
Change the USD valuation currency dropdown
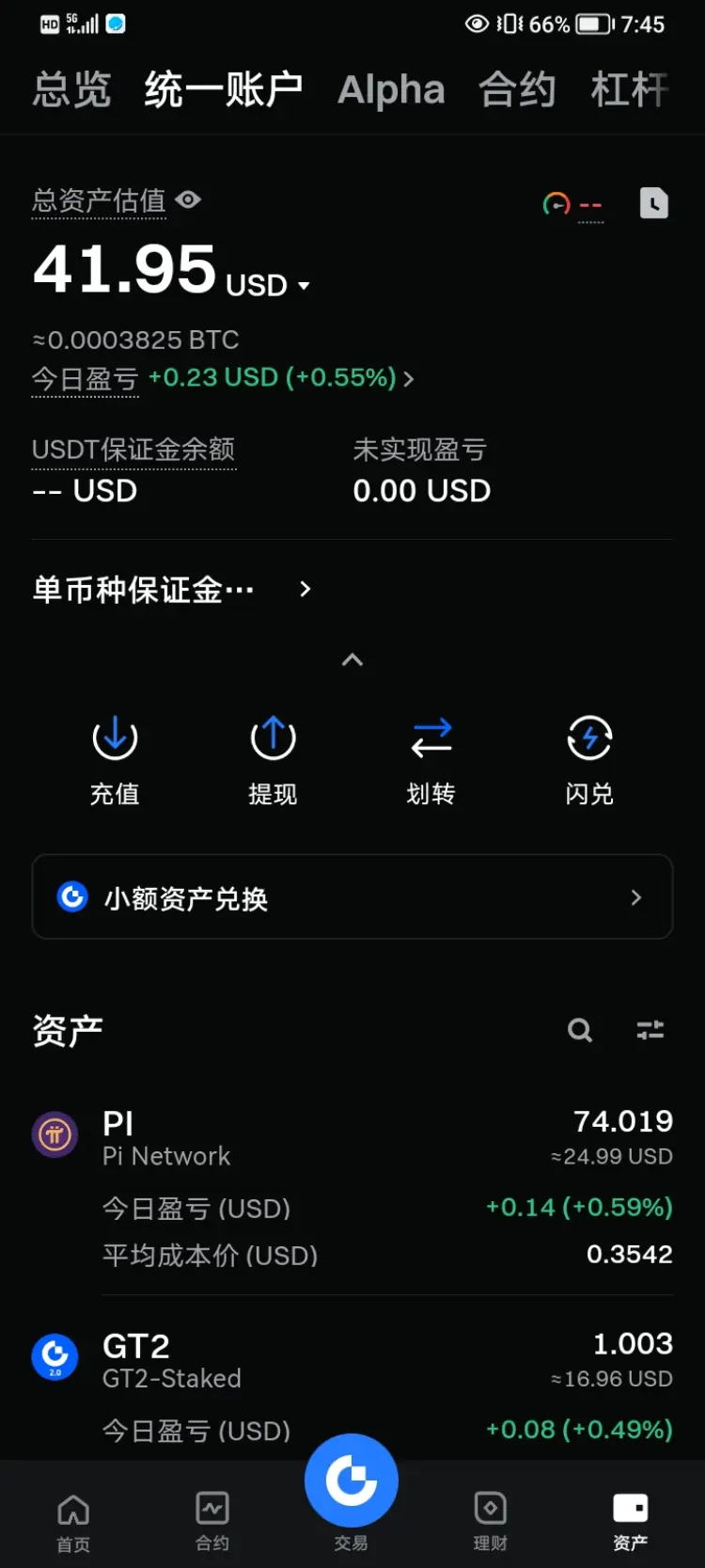pos(268,284)
